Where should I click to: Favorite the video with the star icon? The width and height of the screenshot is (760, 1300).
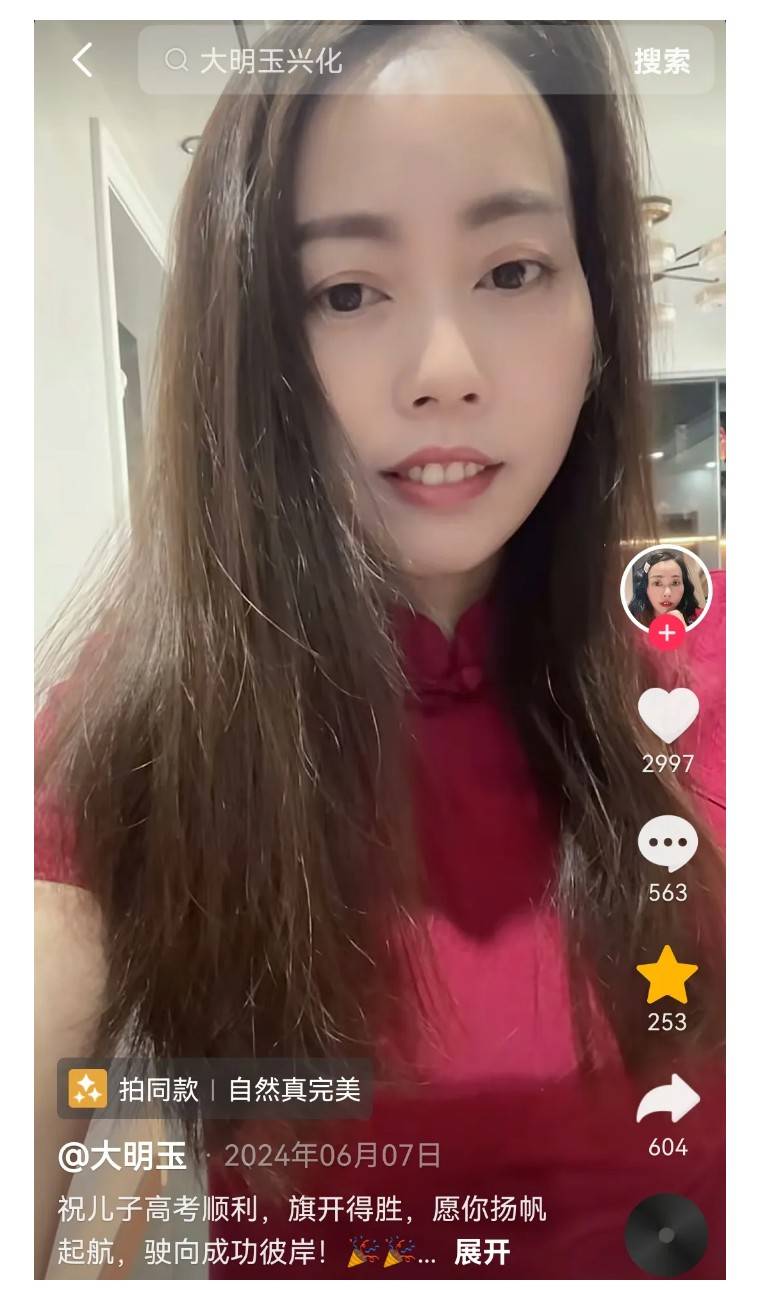(x=667, y=974)
